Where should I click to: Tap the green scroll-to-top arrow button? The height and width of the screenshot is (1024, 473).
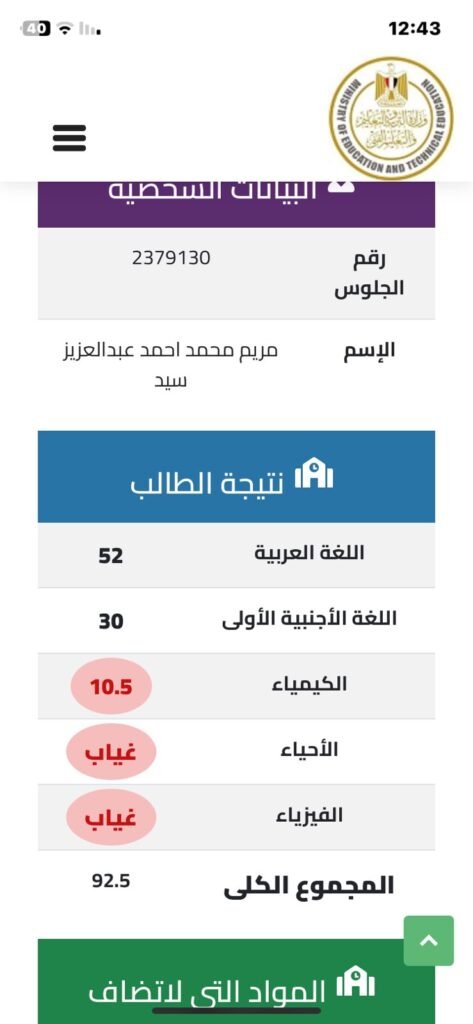429,940
